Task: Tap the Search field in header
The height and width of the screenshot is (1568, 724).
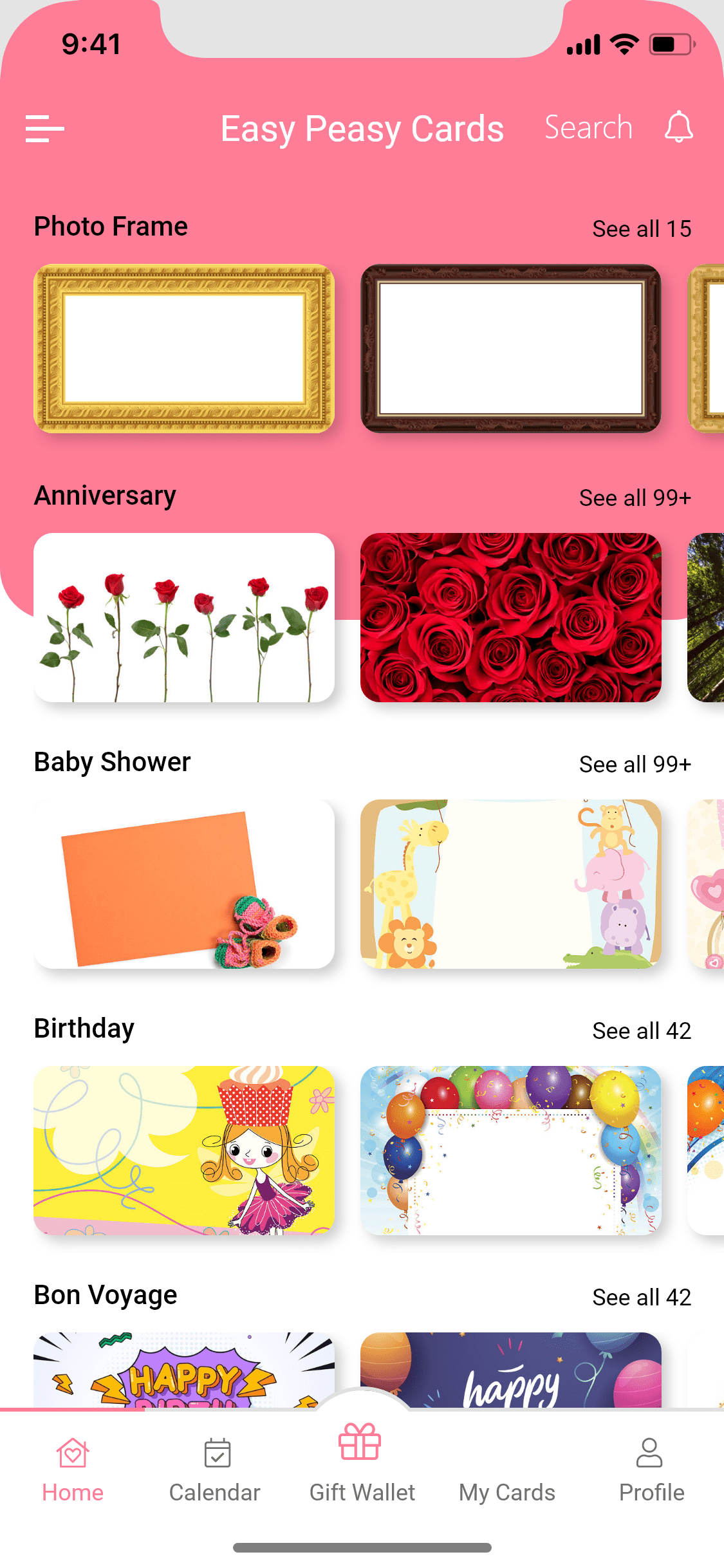Action: coord(588,127)
